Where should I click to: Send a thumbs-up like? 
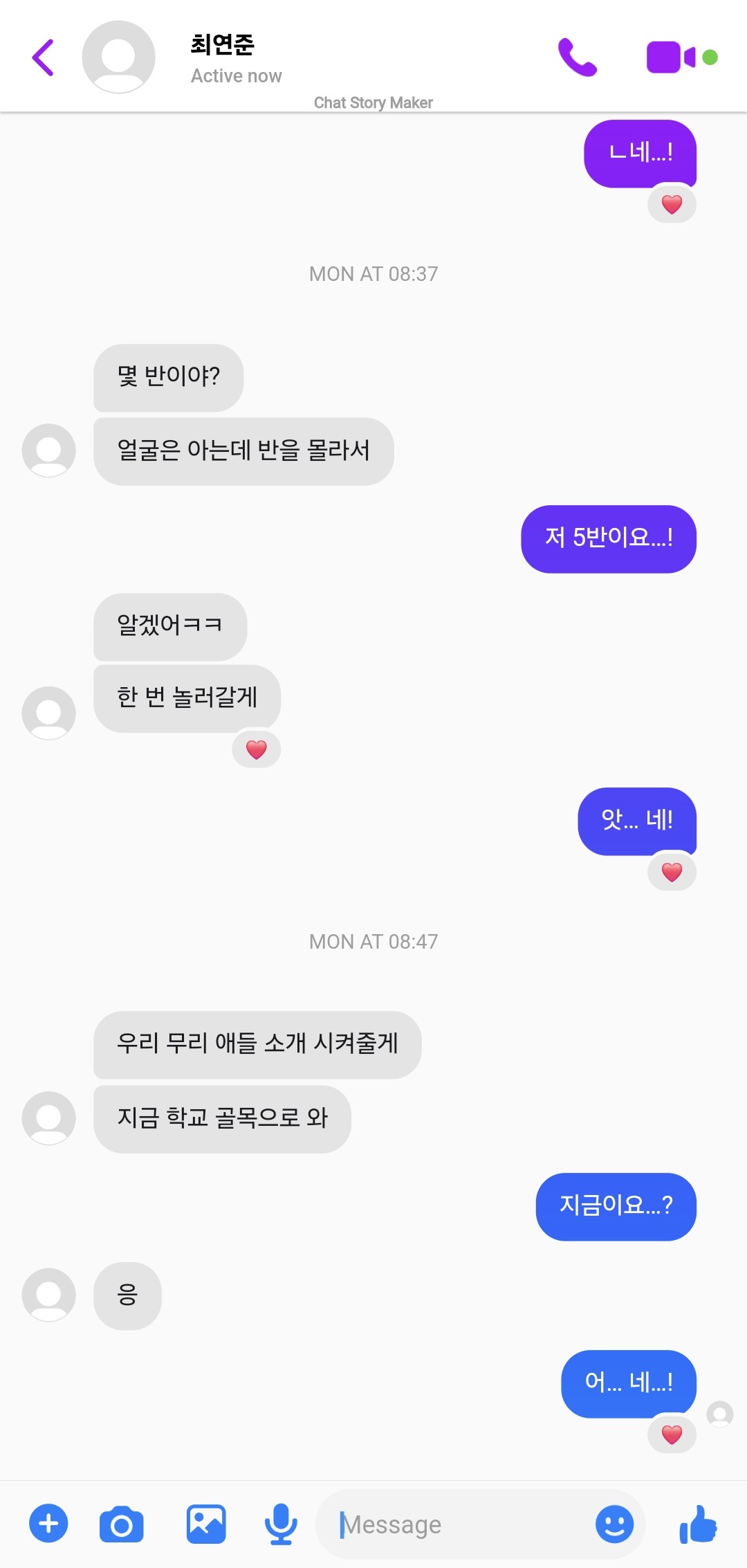coord(699,1524)
